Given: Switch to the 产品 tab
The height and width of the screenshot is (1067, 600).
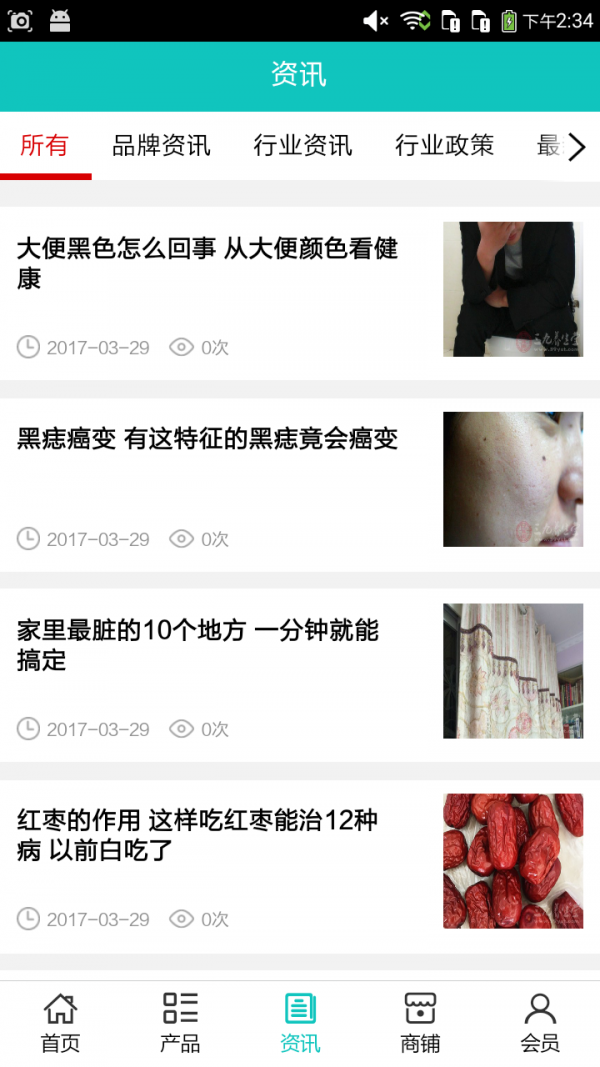Looking at the screenshot, I should pos(180,1022).
